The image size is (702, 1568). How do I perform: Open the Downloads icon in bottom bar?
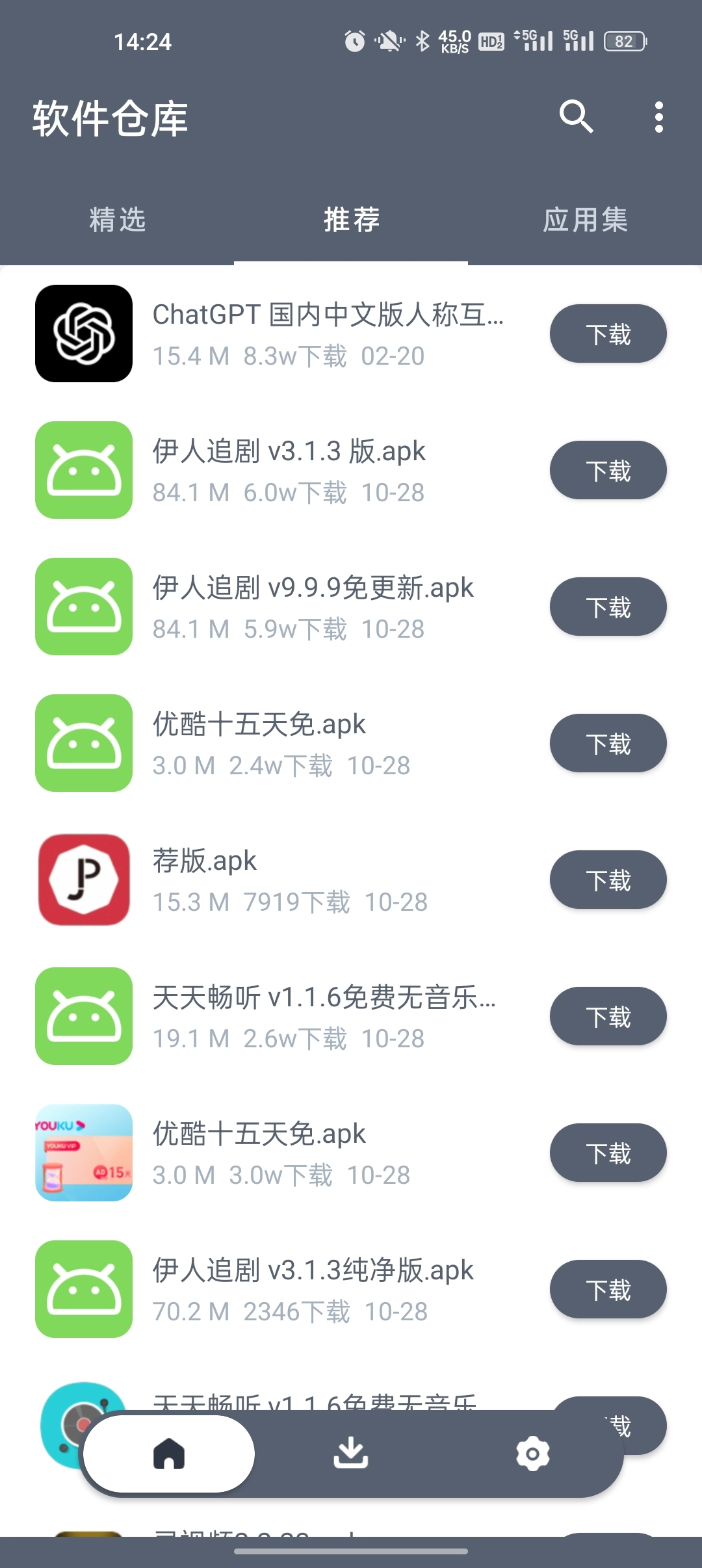pyautogui.click(x=351, y=1454)
